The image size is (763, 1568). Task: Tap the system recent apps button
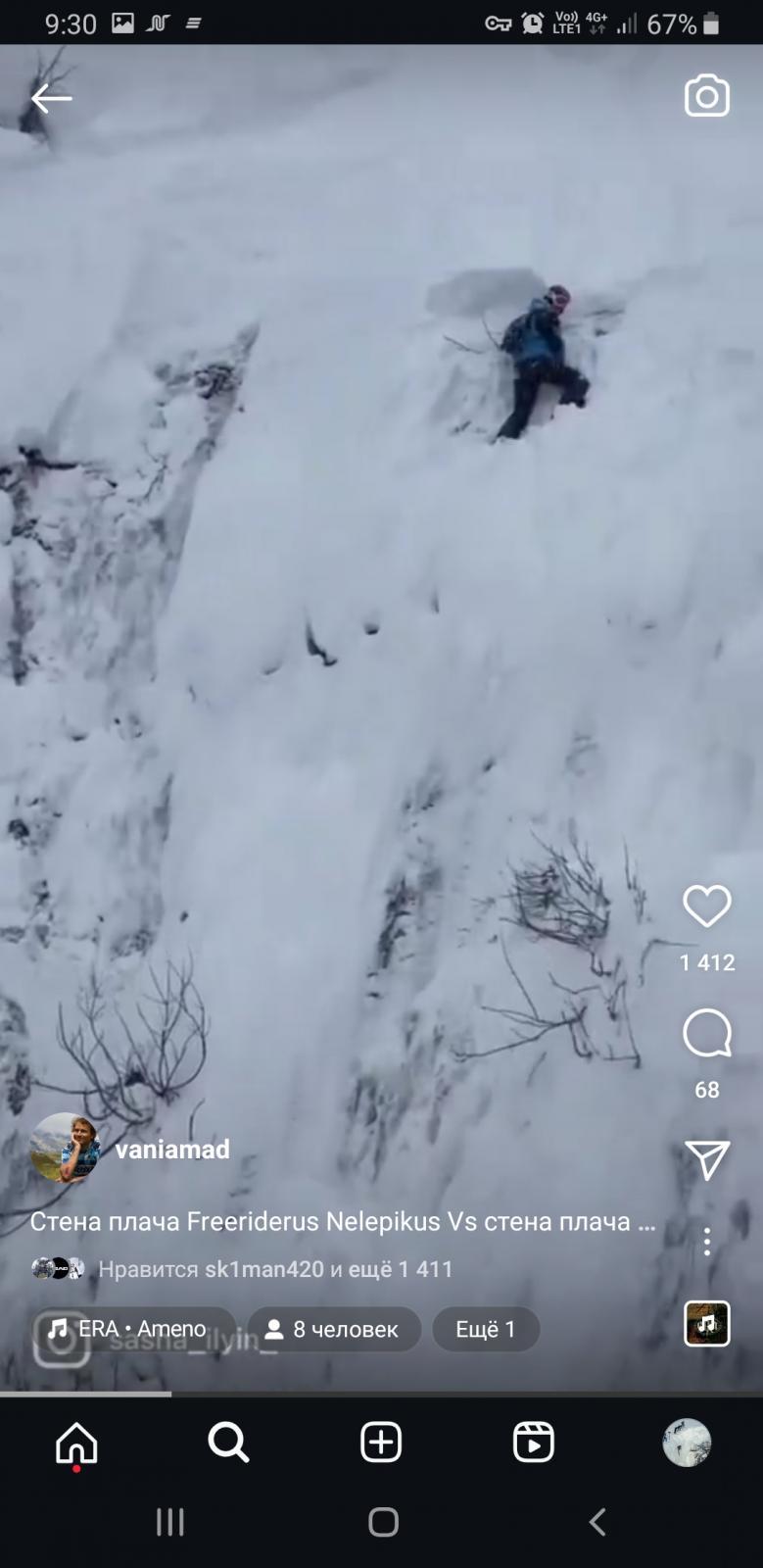pyautogui.click(x=170, y=1522)
